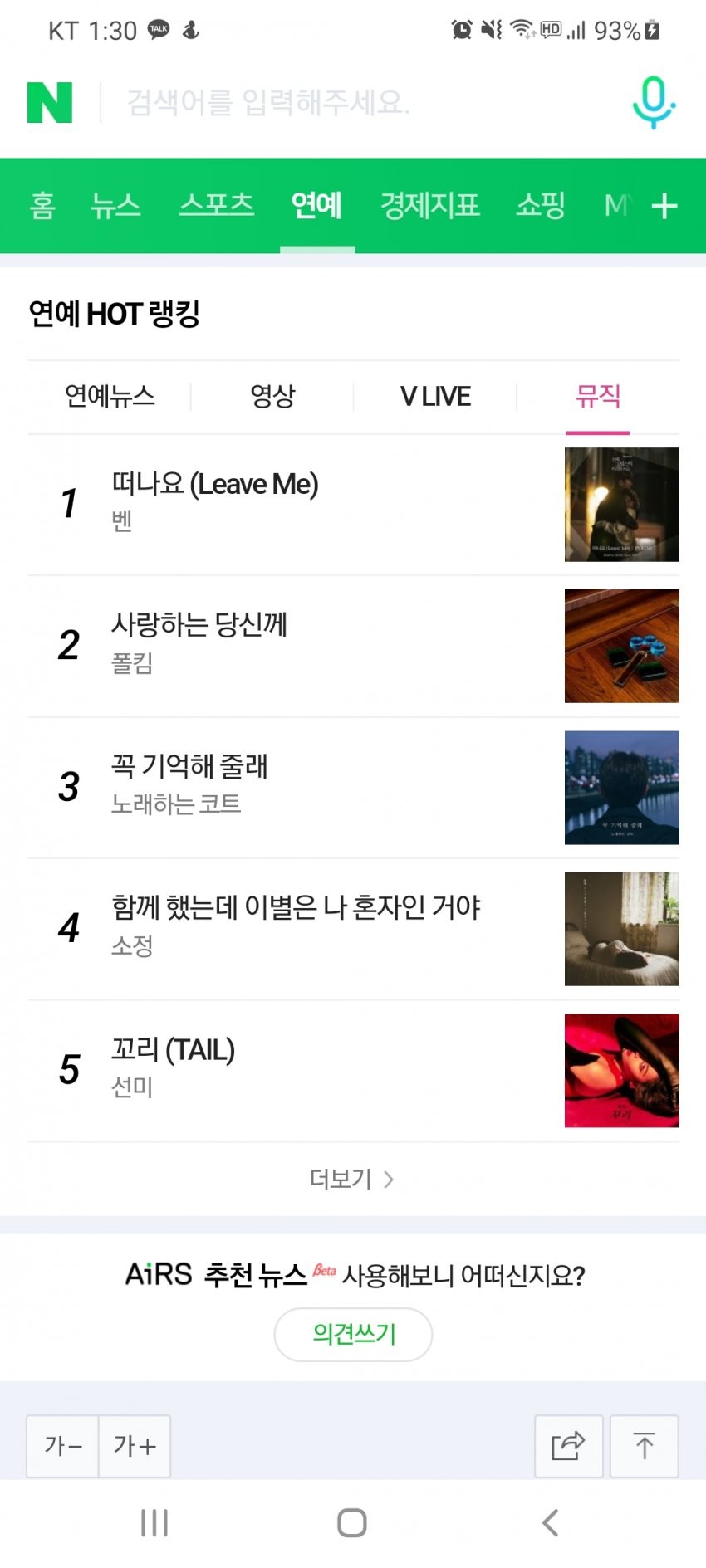
Task: Switch to the 홈 tab
Action: point(42,205)
